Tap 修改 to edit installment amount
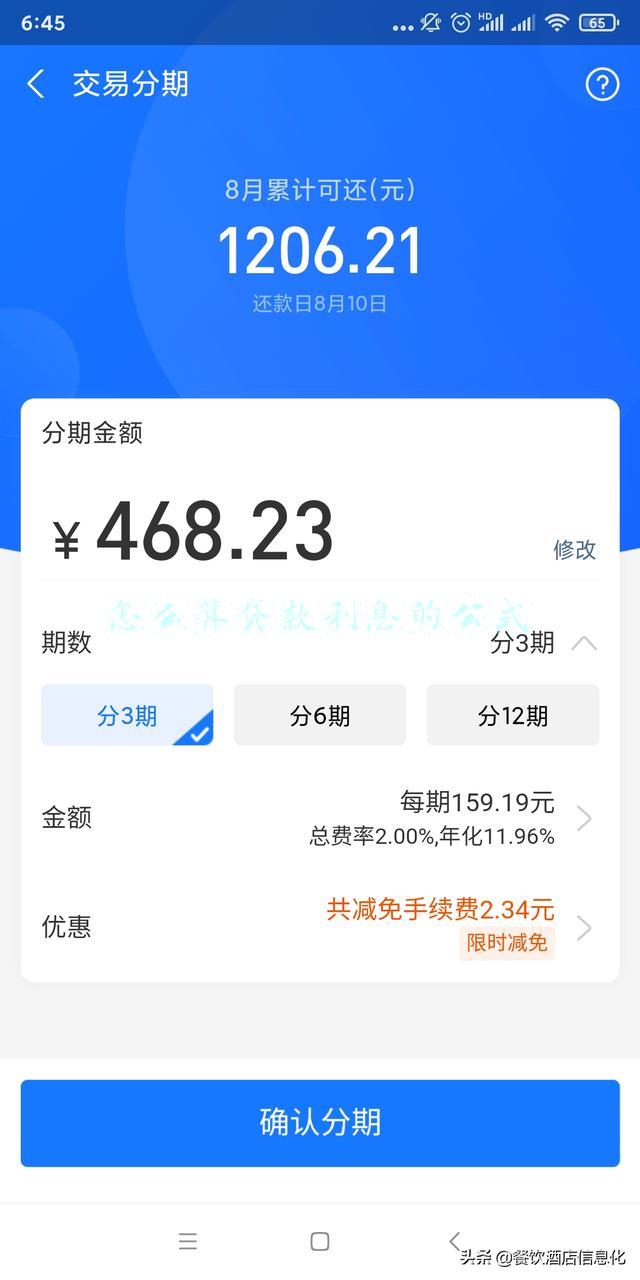The image size is (640, 1280). tap(575, 548)
